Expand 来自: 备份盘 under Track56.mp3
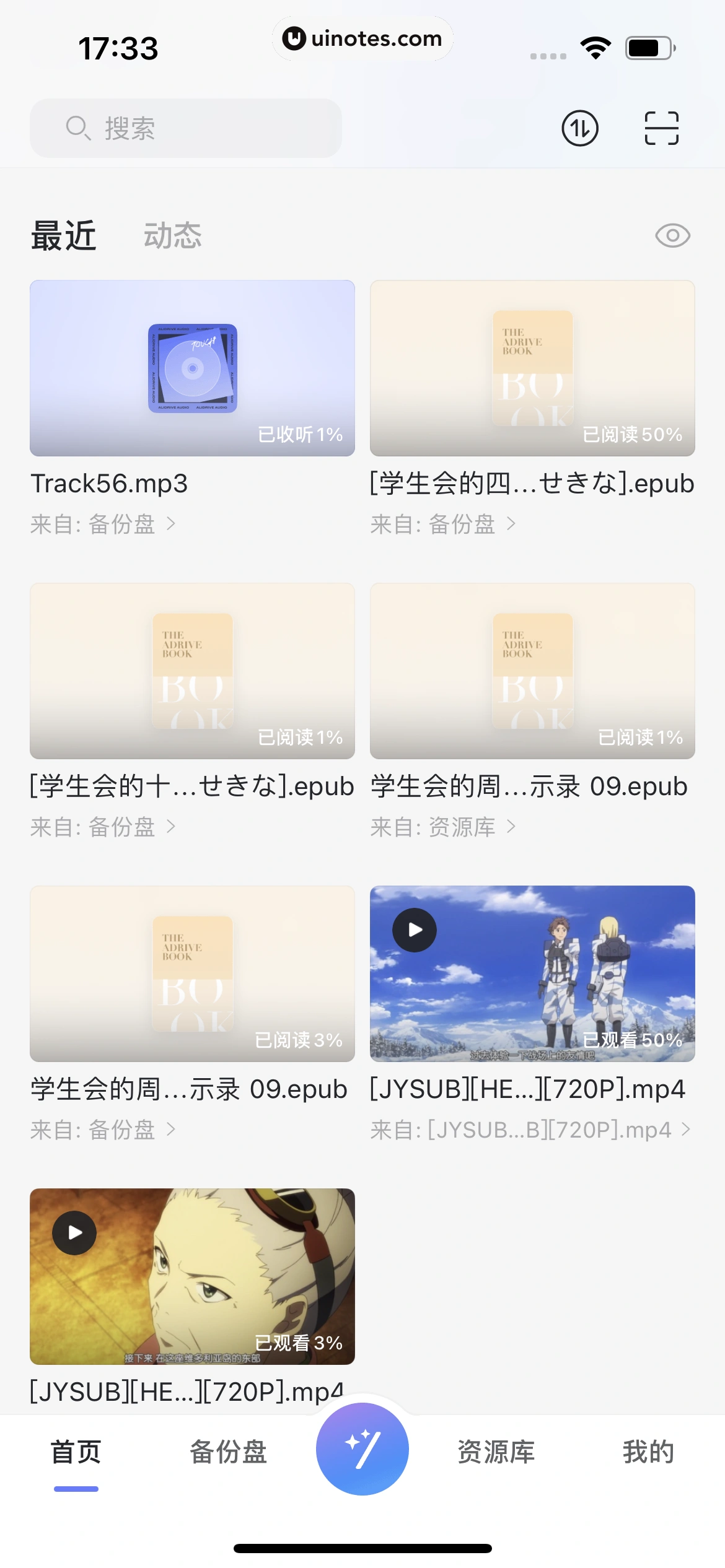 105,523
